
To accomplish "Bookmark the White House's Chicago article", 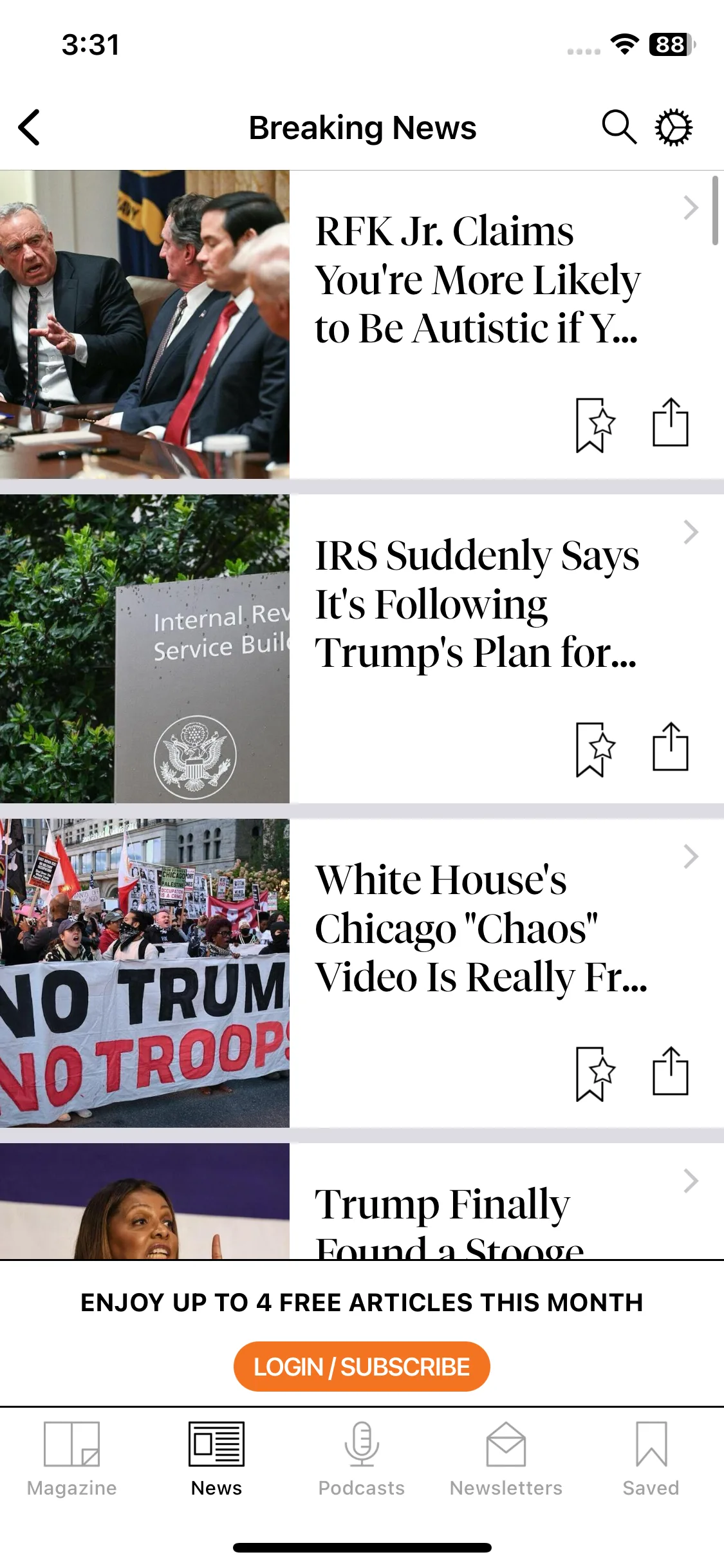I will pyautogui.click(x=595, y=1074).
